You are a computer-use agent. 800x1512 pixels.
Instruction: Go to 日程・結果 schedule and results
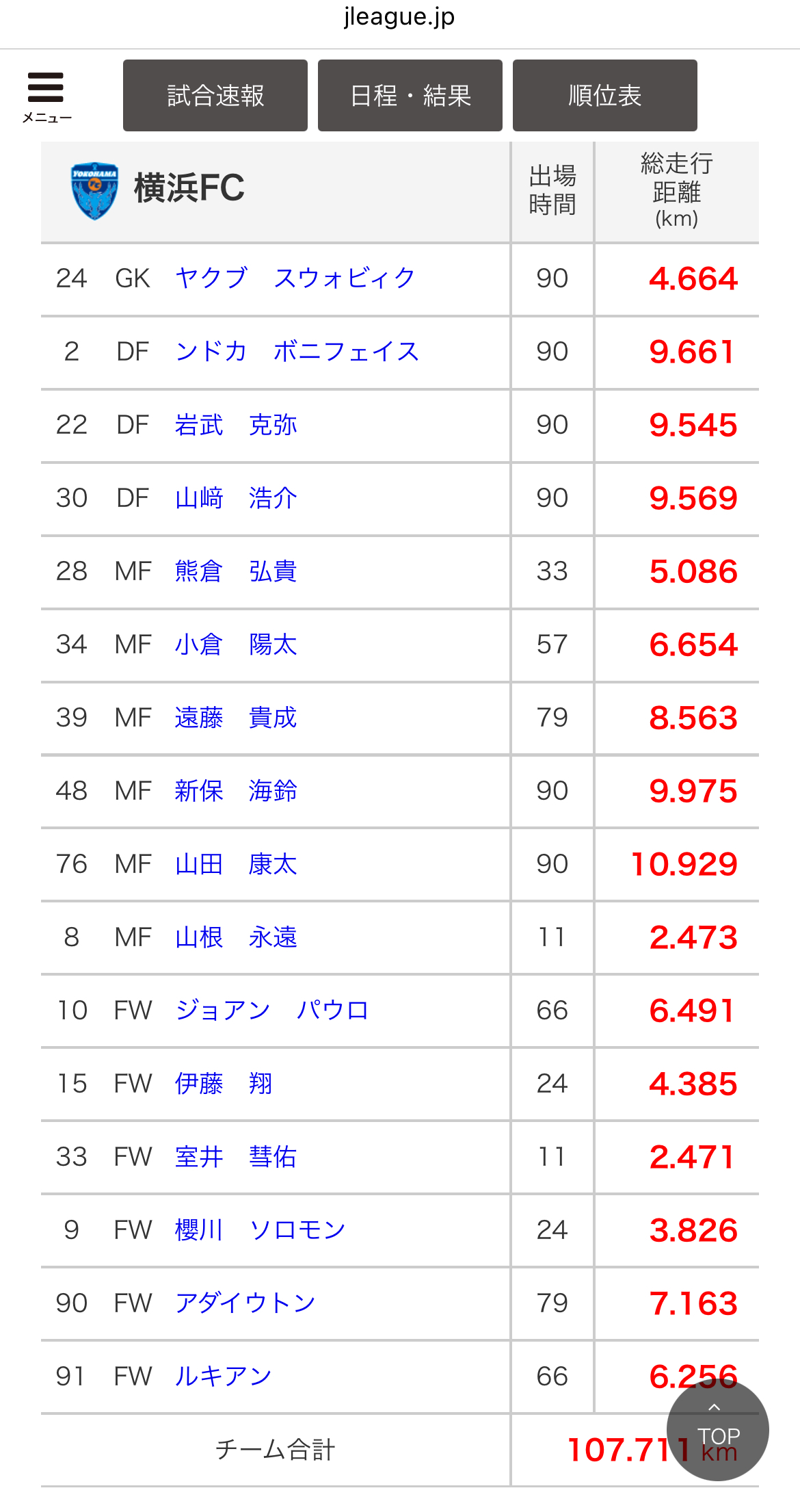tap(410, 96)
